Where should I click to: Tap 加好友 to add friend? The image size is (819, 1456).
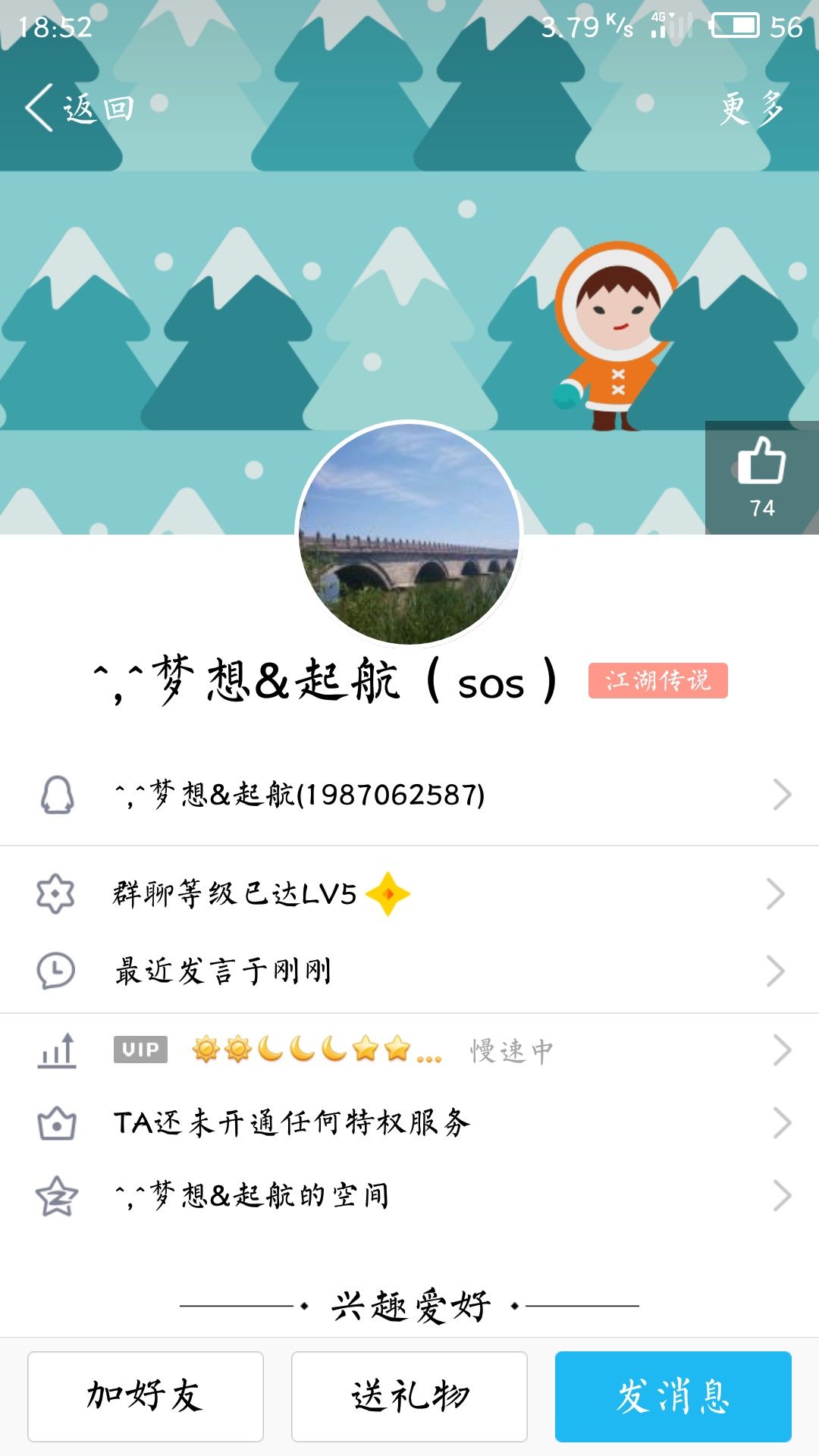146,1396
